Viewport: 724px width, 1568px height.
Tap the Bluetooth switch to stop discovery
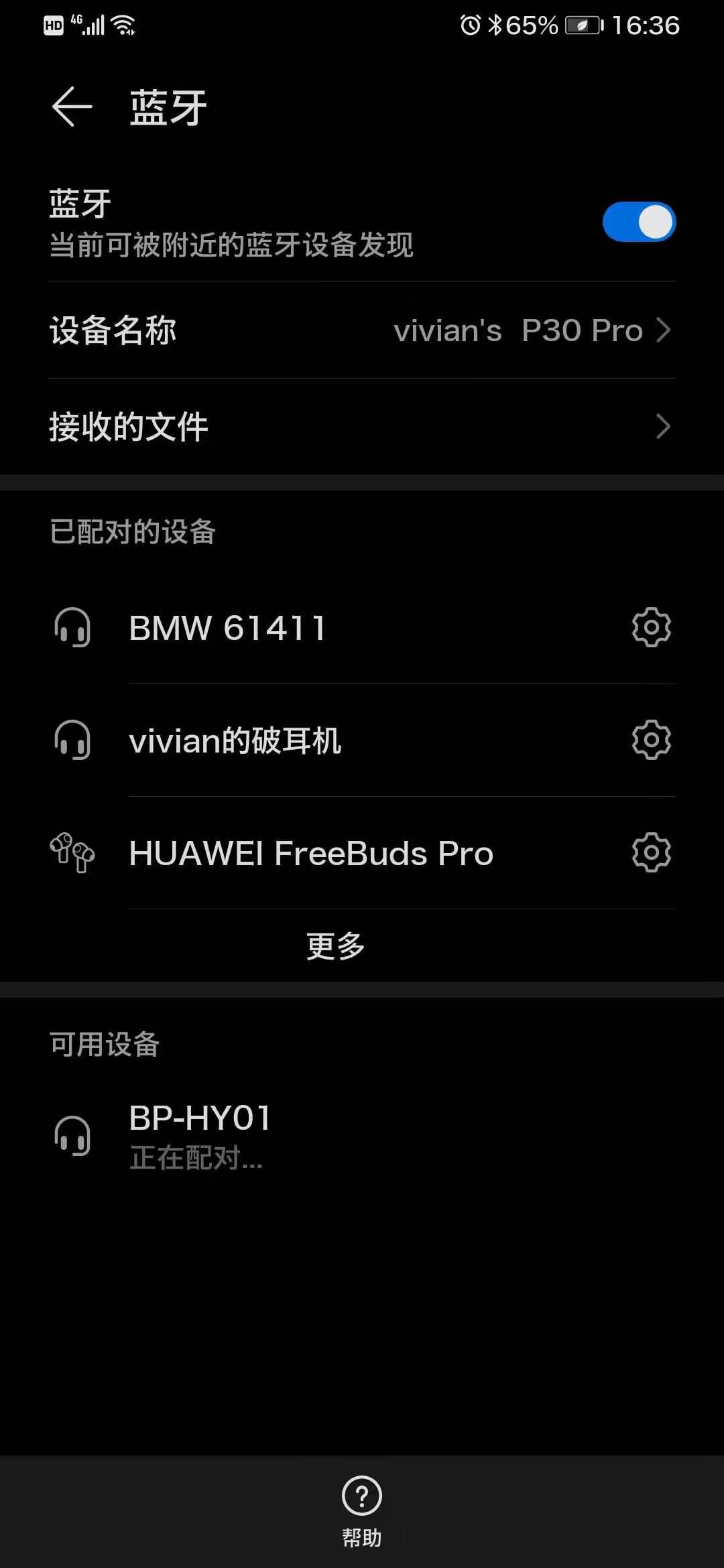[x=639, y=221]
